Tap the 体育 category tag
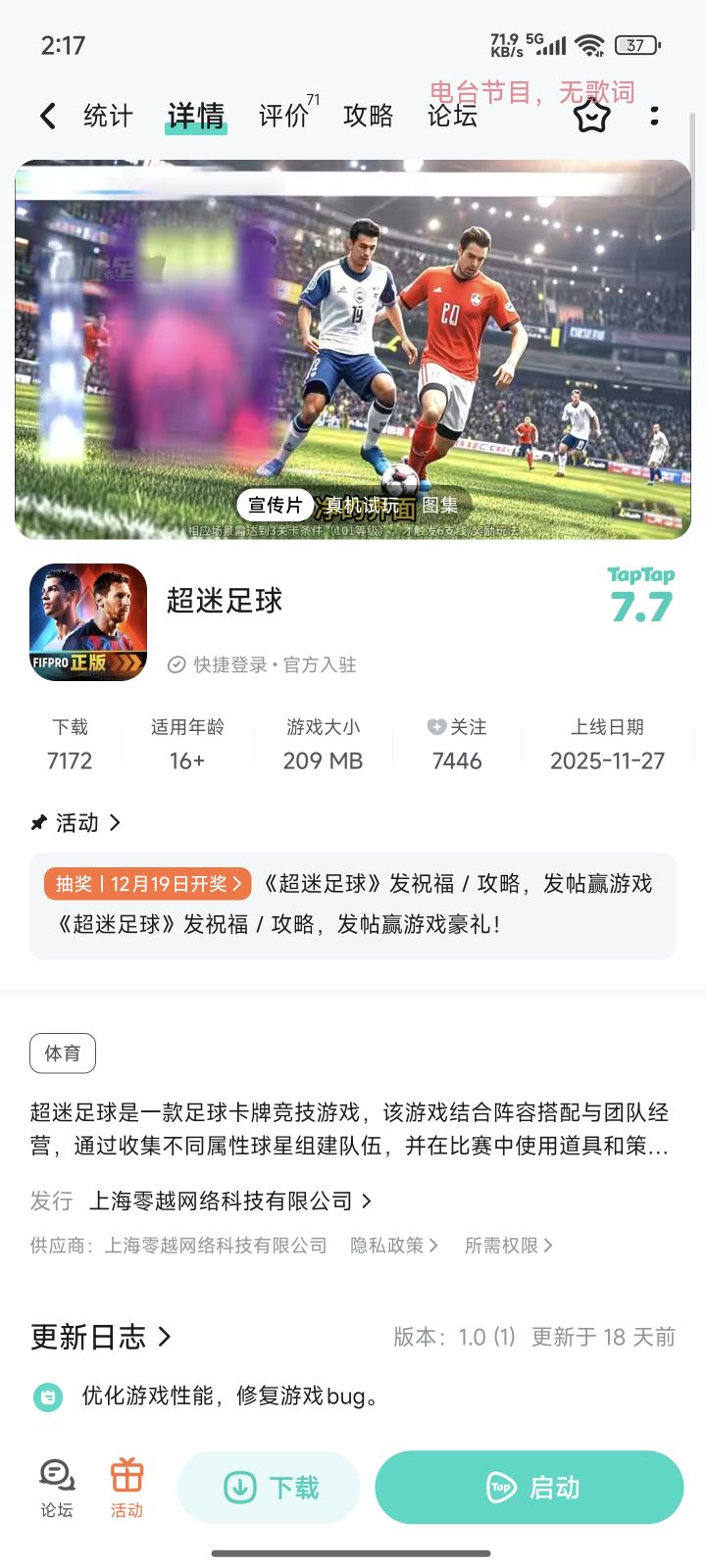This screenshot has height=1568, width=706. 63,1053
